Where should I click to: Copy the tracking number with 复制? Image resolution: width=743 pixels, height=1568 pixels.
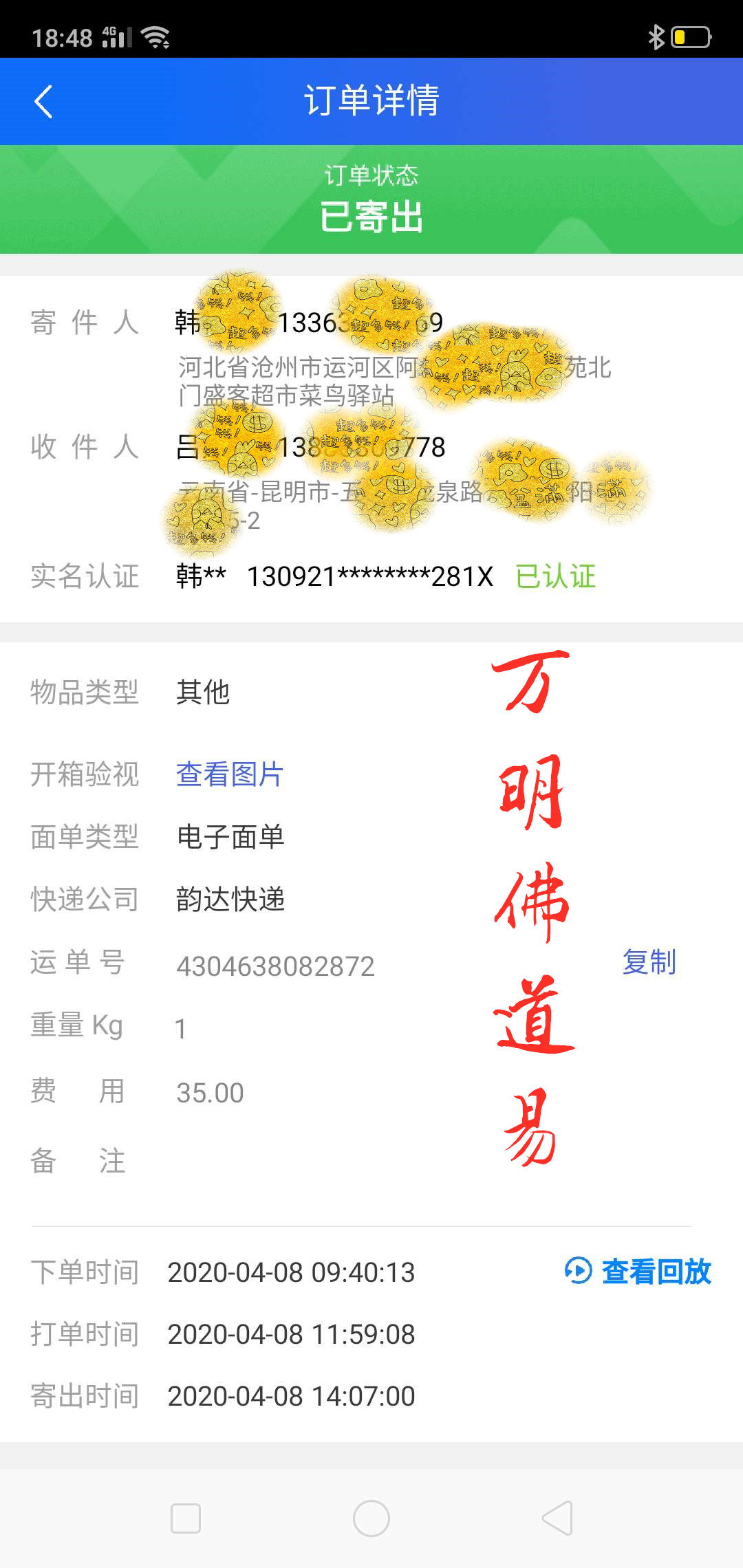649,962
